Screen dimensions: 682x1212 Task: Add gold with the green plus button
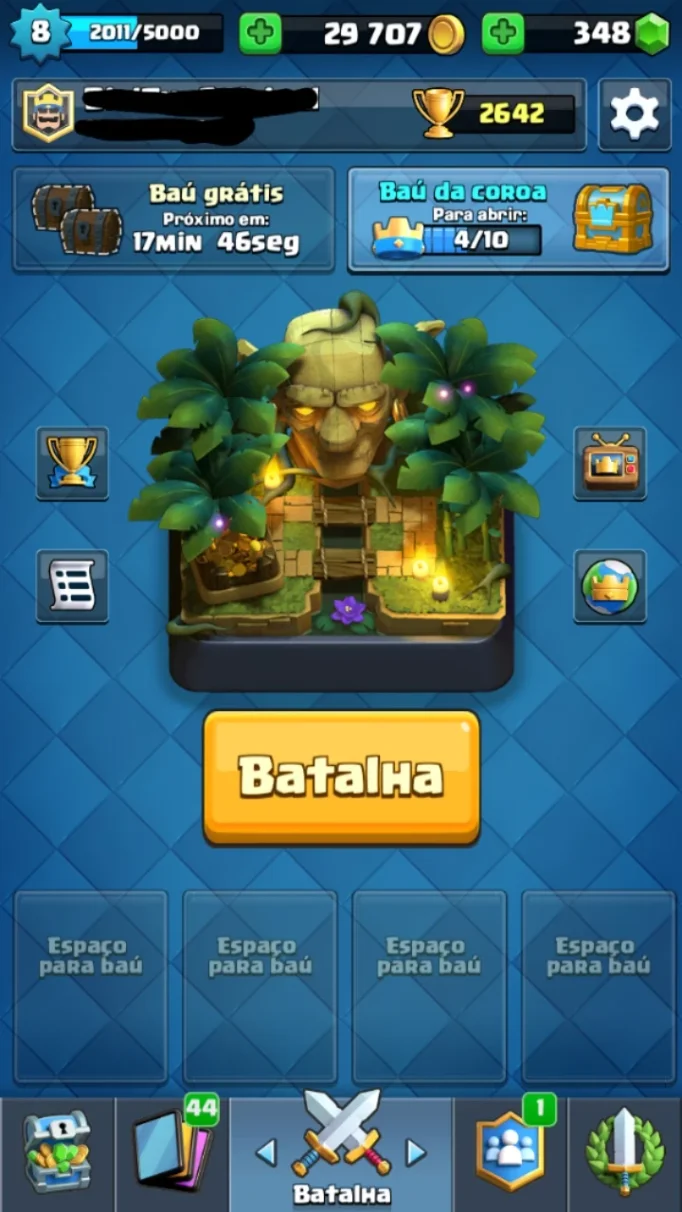coord(260,35)
